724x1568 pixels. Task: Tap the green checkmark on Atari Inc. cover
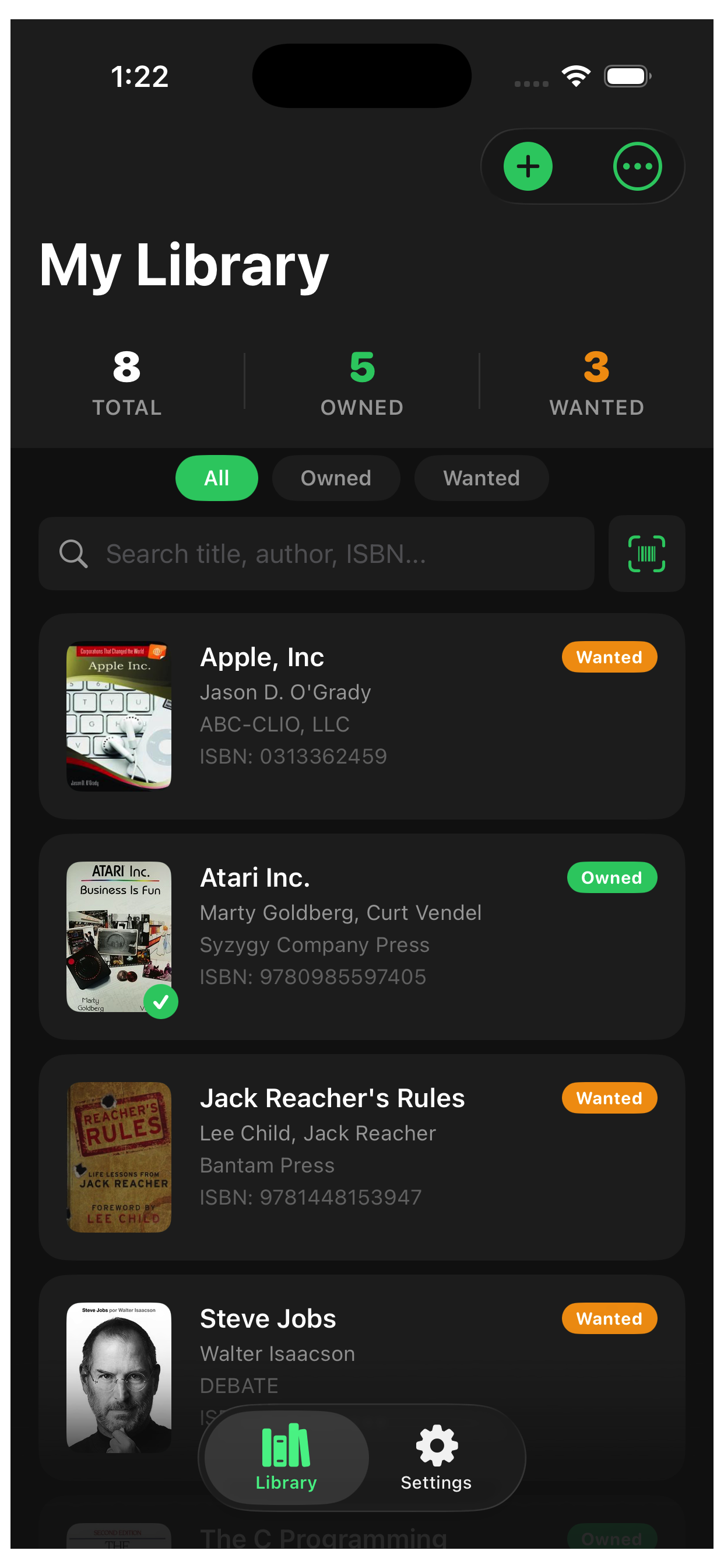click(x=161, y=1002)
